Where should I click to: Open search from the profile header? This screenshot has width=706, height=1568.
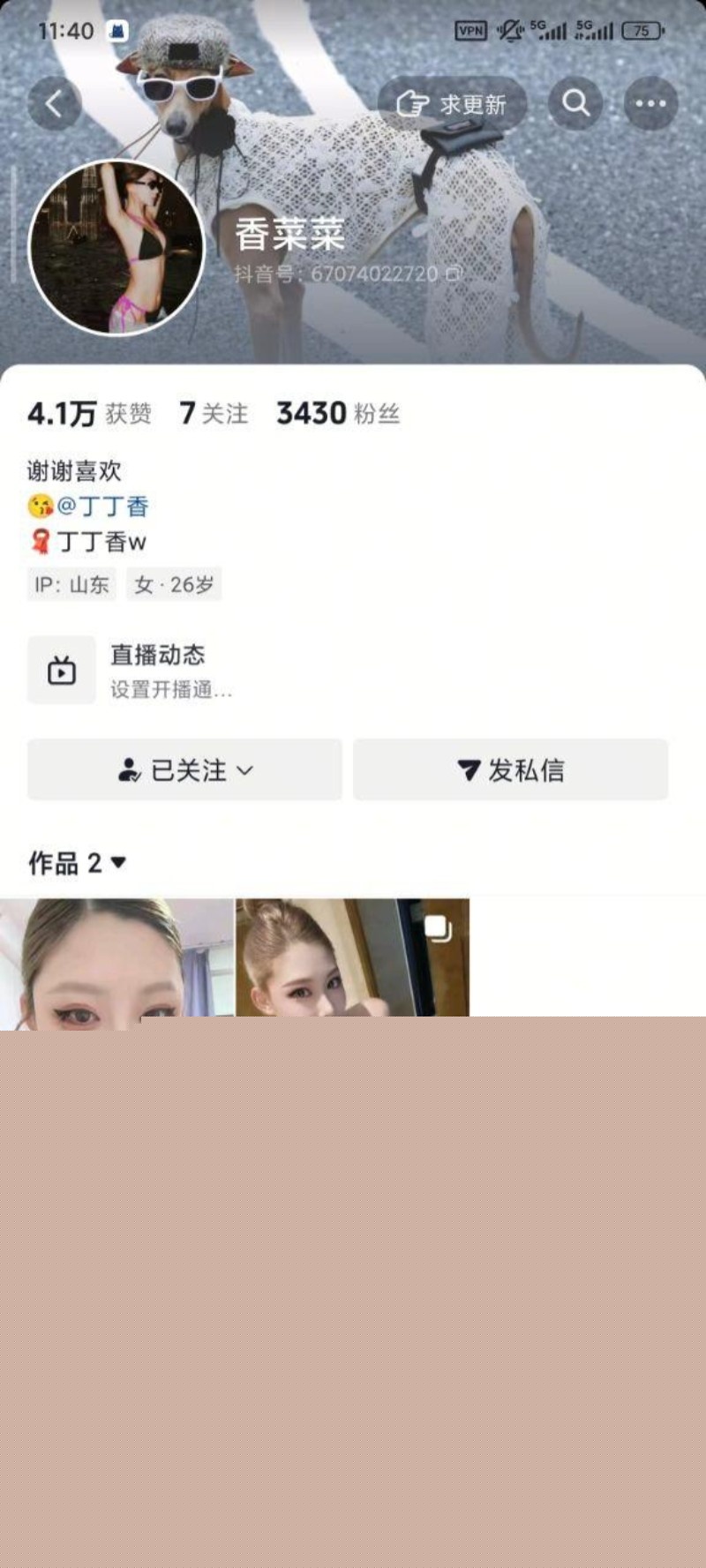click(575, 103)
